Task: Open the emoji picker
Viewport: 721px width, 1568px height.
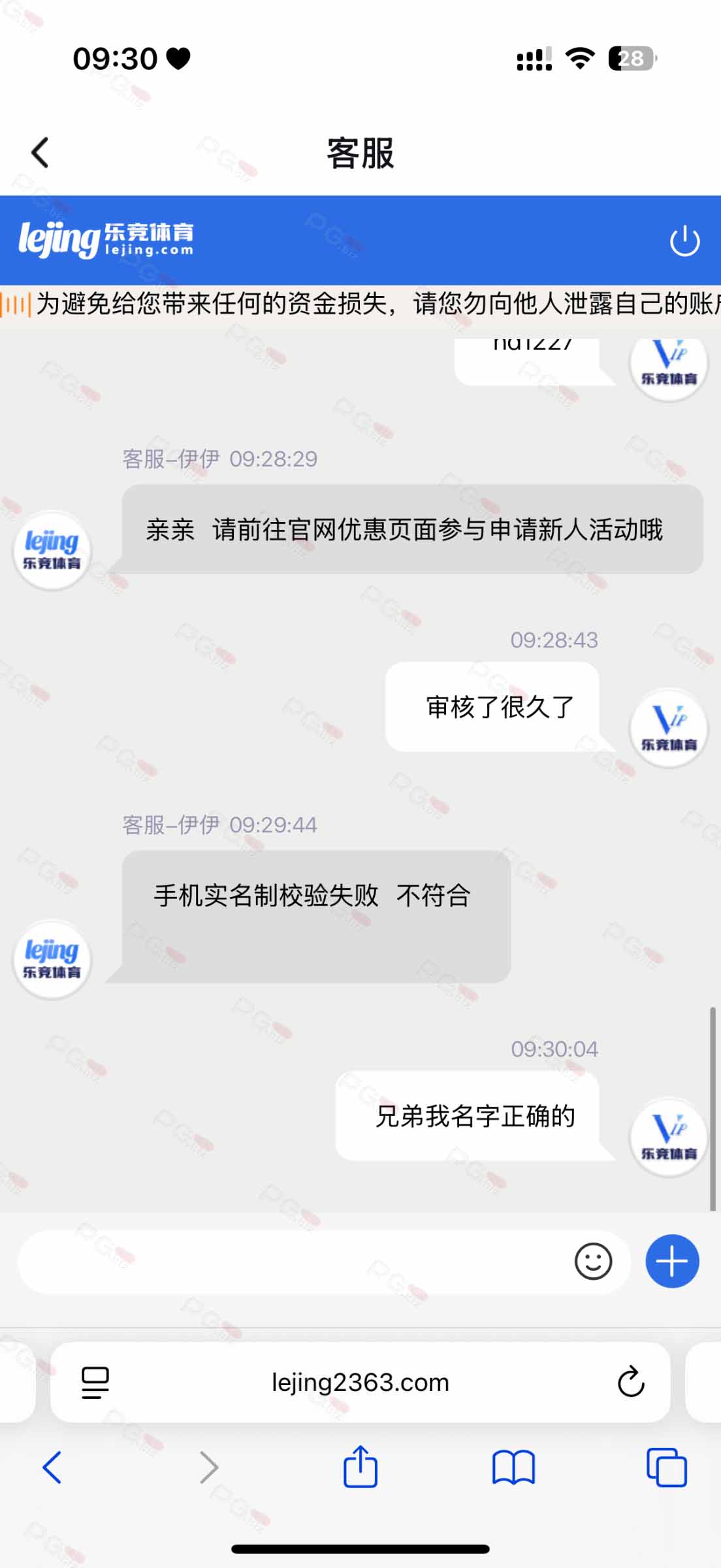Action: click(x=593, y=1262)
